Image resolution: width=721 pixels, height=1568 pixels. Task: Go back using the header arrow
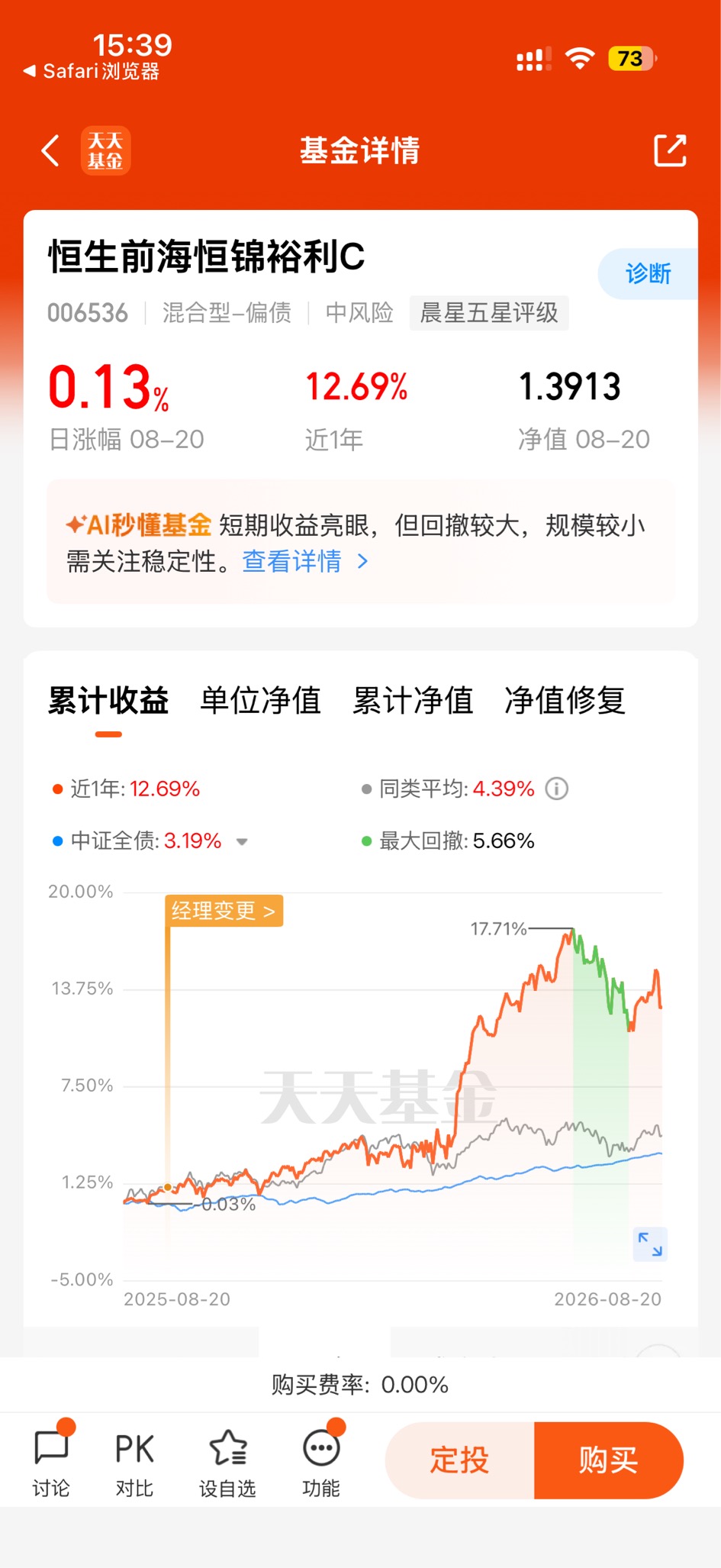(50, 150)
